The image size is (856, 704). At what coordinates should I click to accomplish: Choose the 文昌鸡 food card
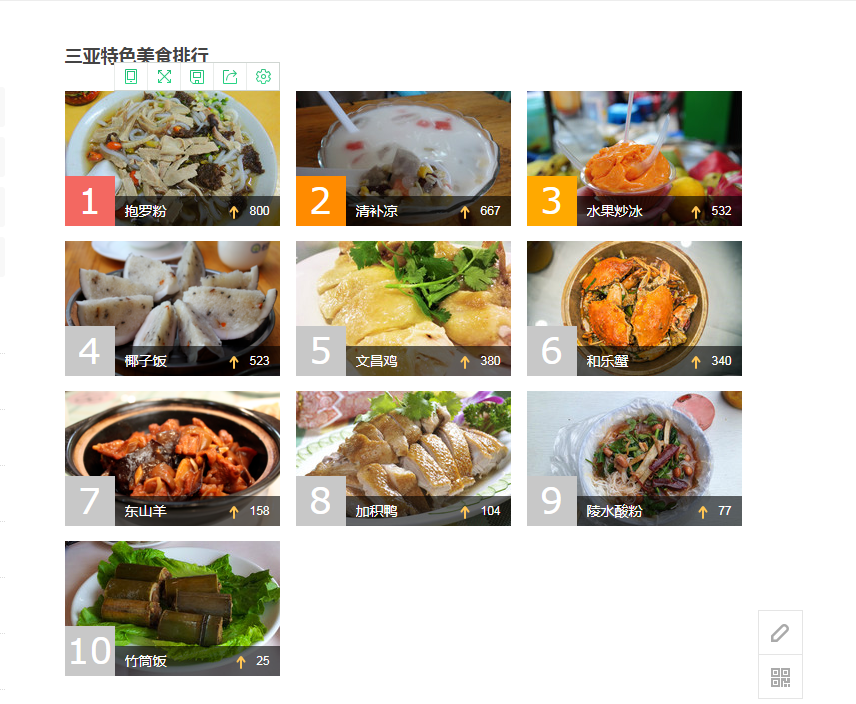(x=403, y=308)
